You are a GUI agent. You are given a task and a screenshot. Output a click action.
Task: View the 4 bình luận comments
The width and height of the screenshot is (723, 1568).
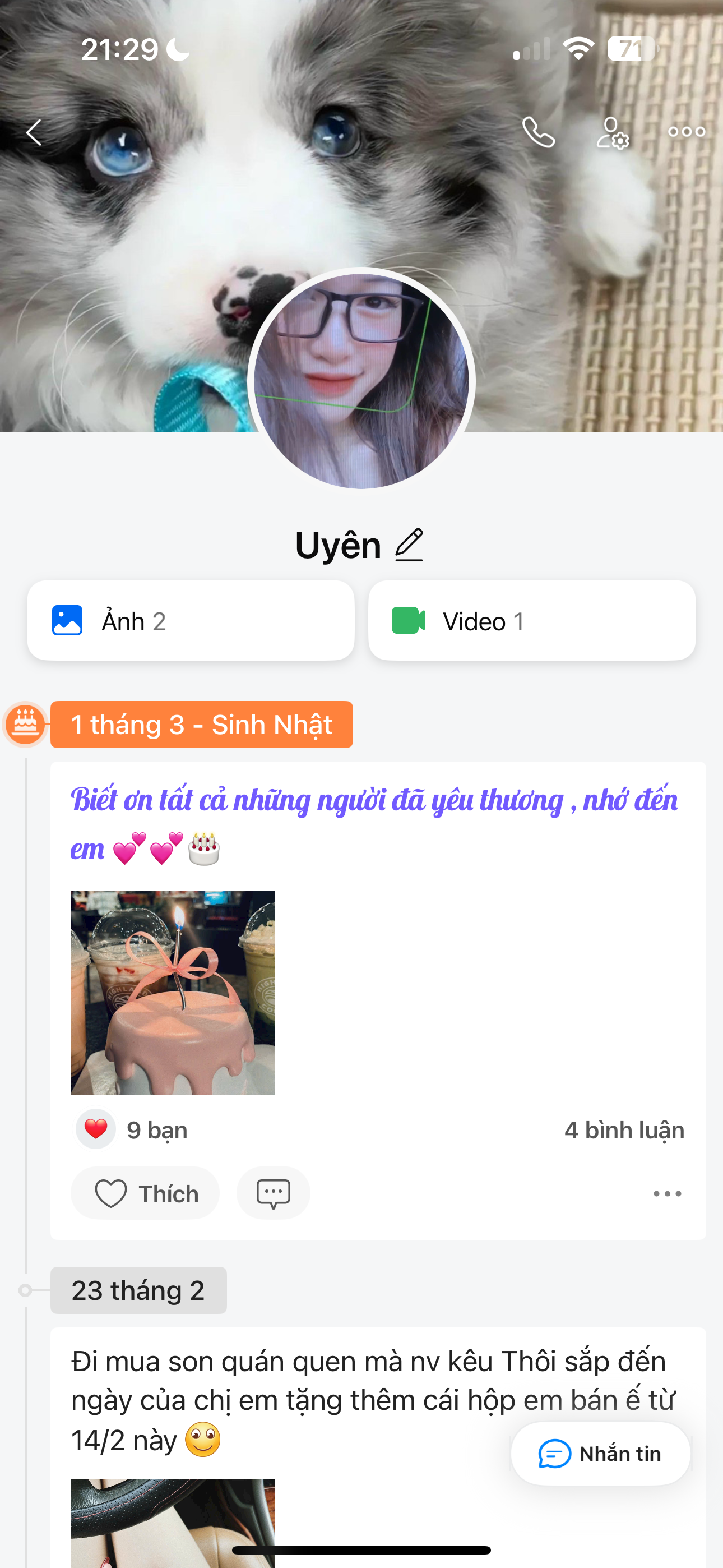(624, 1131)
